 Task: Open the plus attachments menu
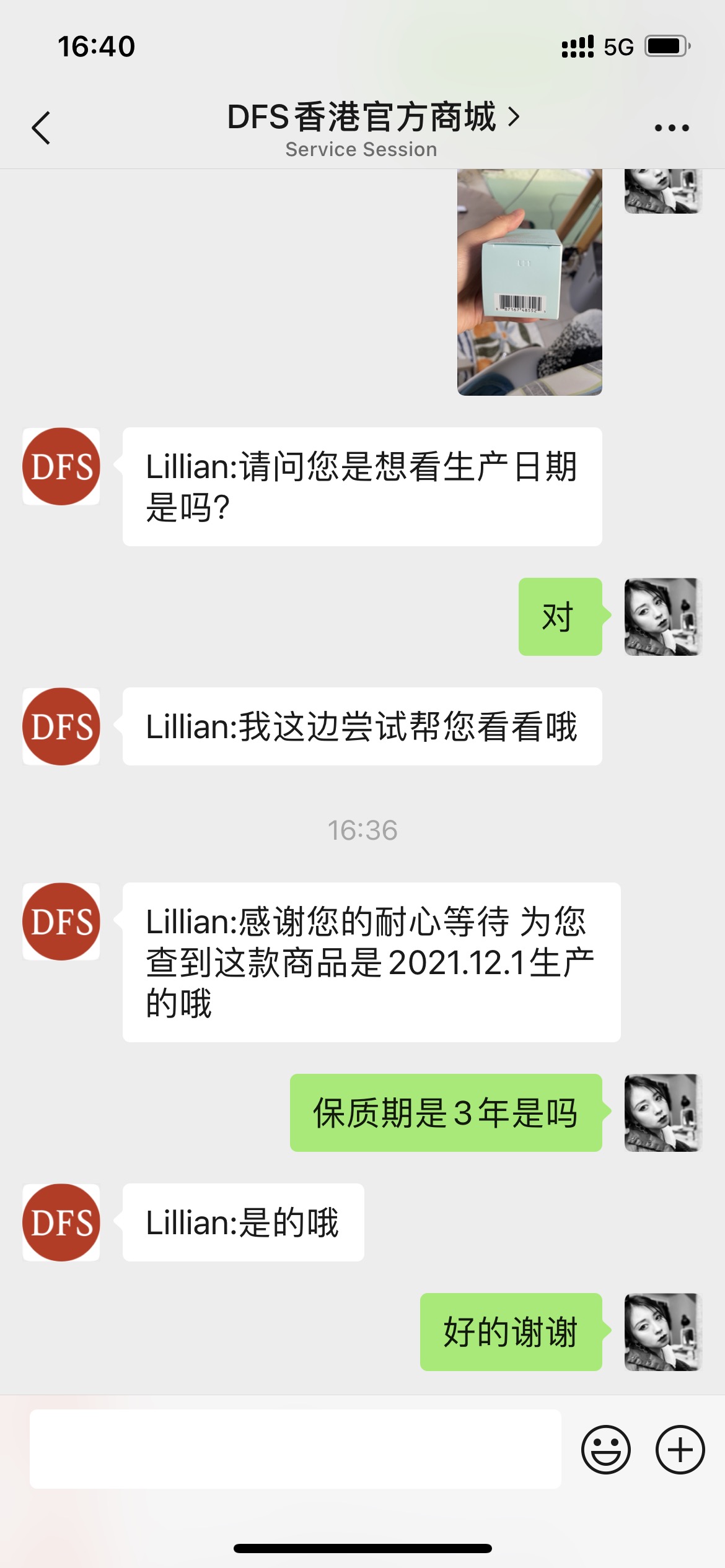[680, 1449]
